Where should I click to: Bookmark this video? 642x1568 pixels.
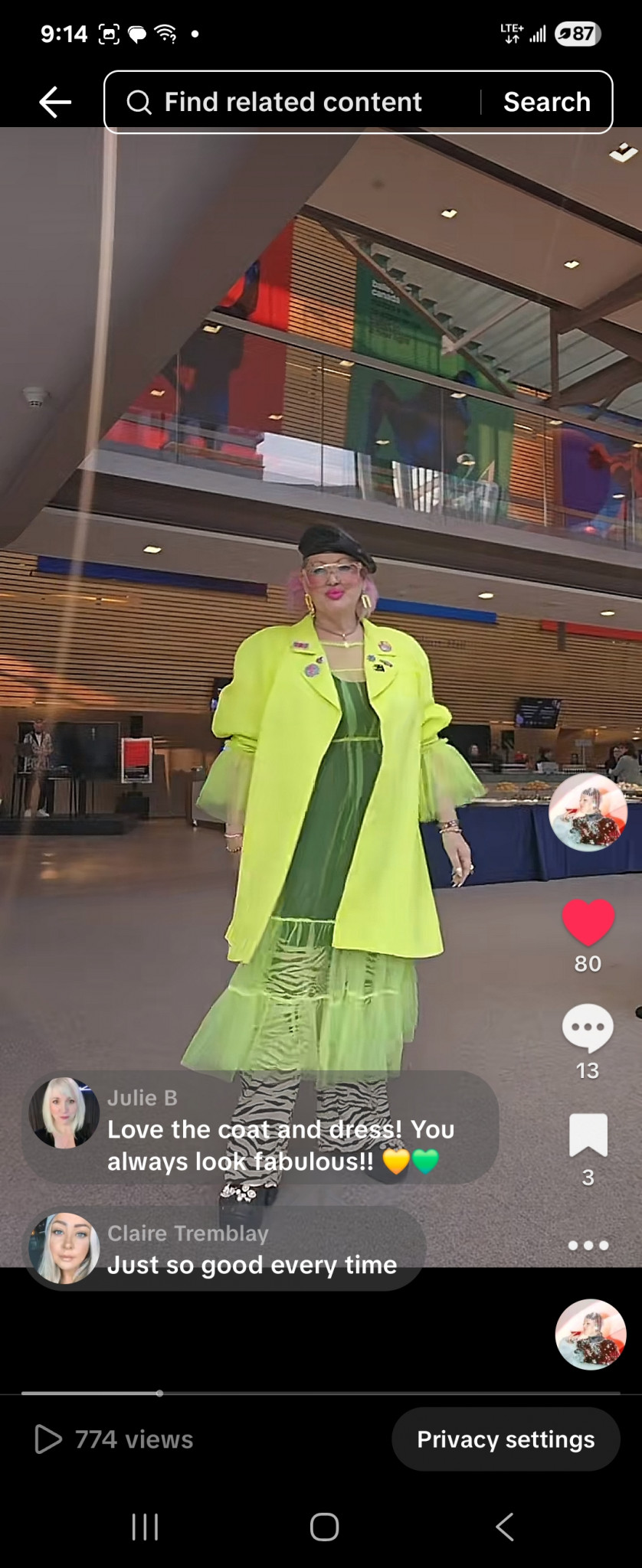(588, 1135)
